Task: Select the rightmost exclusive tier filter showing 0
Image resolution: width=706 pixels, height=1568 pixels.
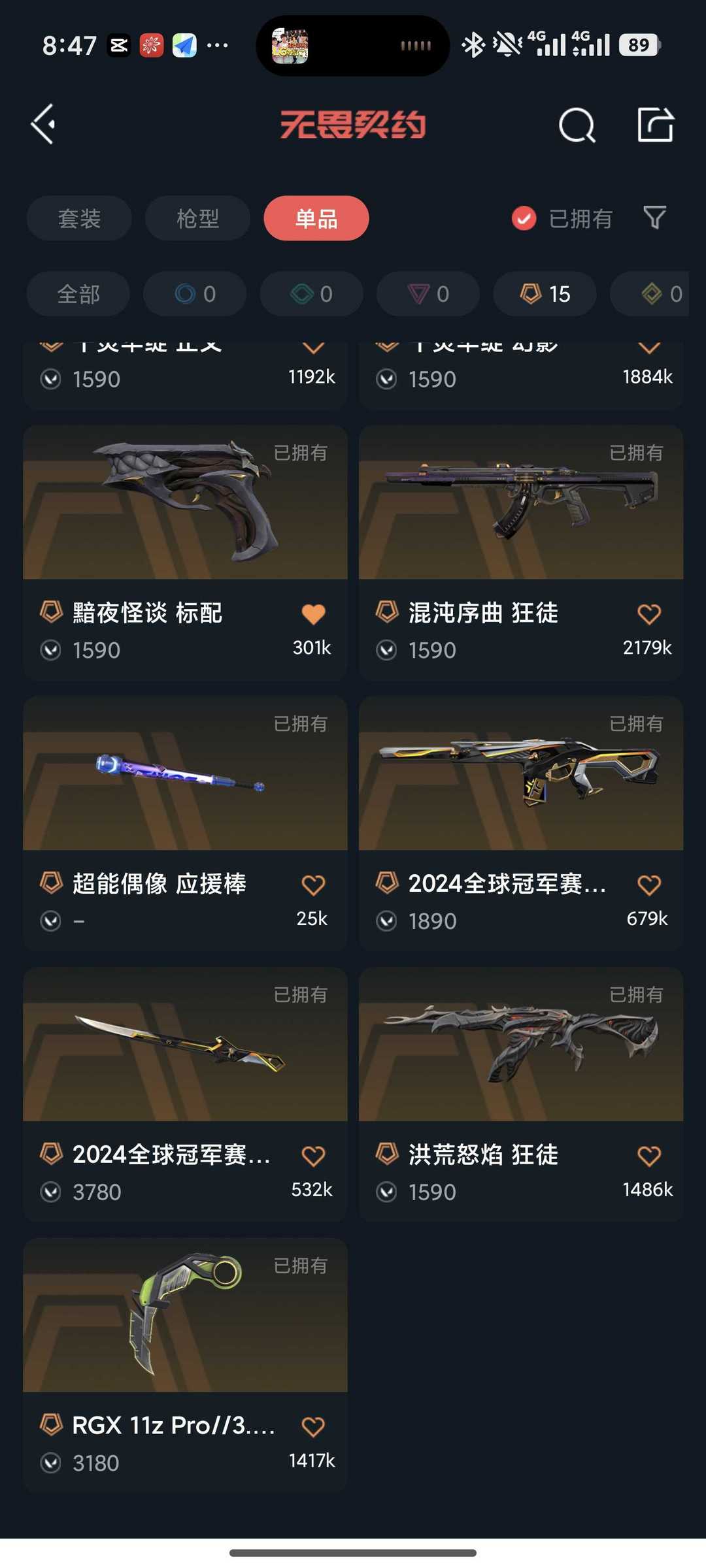Action: 660,294
